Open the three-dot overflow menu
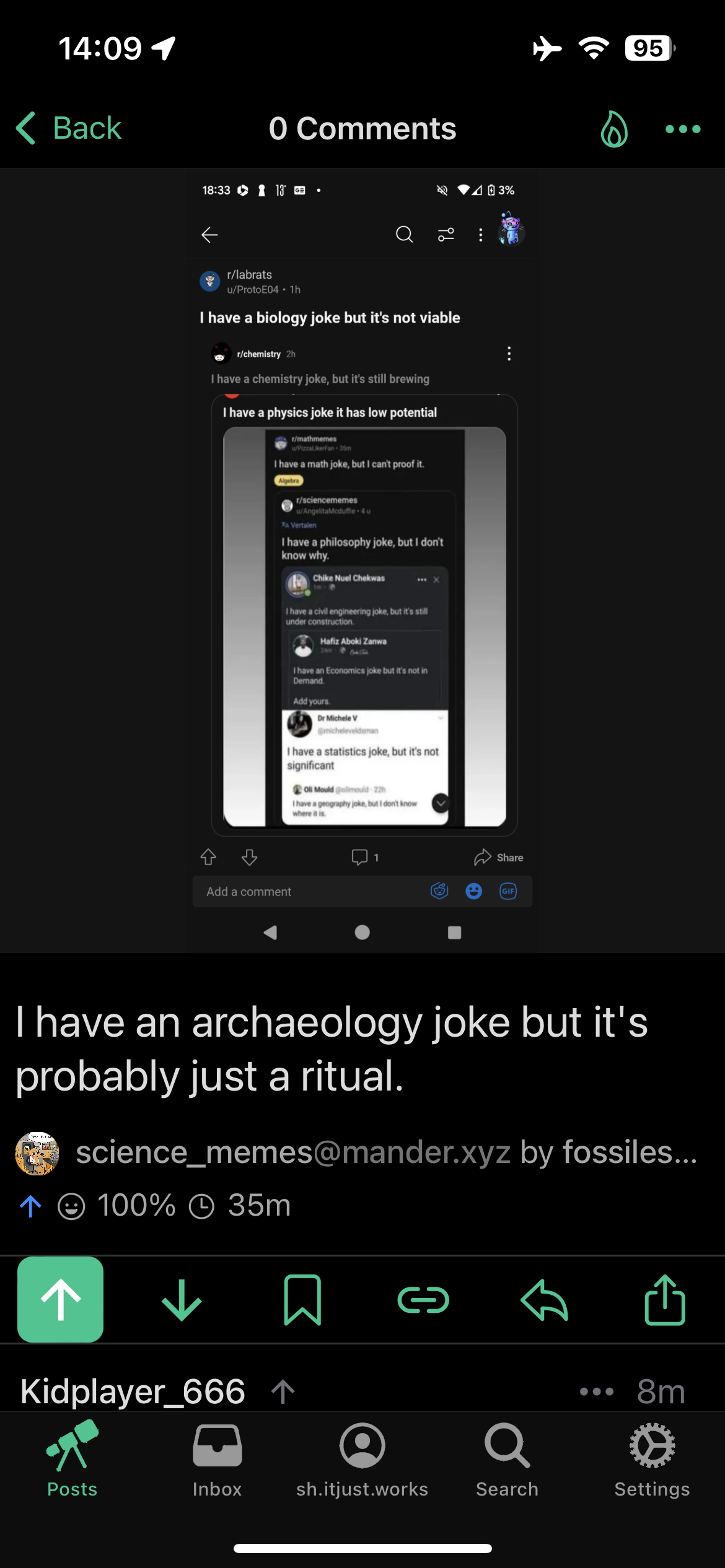This screenshot has height=1568, width=725. [682, 129]
